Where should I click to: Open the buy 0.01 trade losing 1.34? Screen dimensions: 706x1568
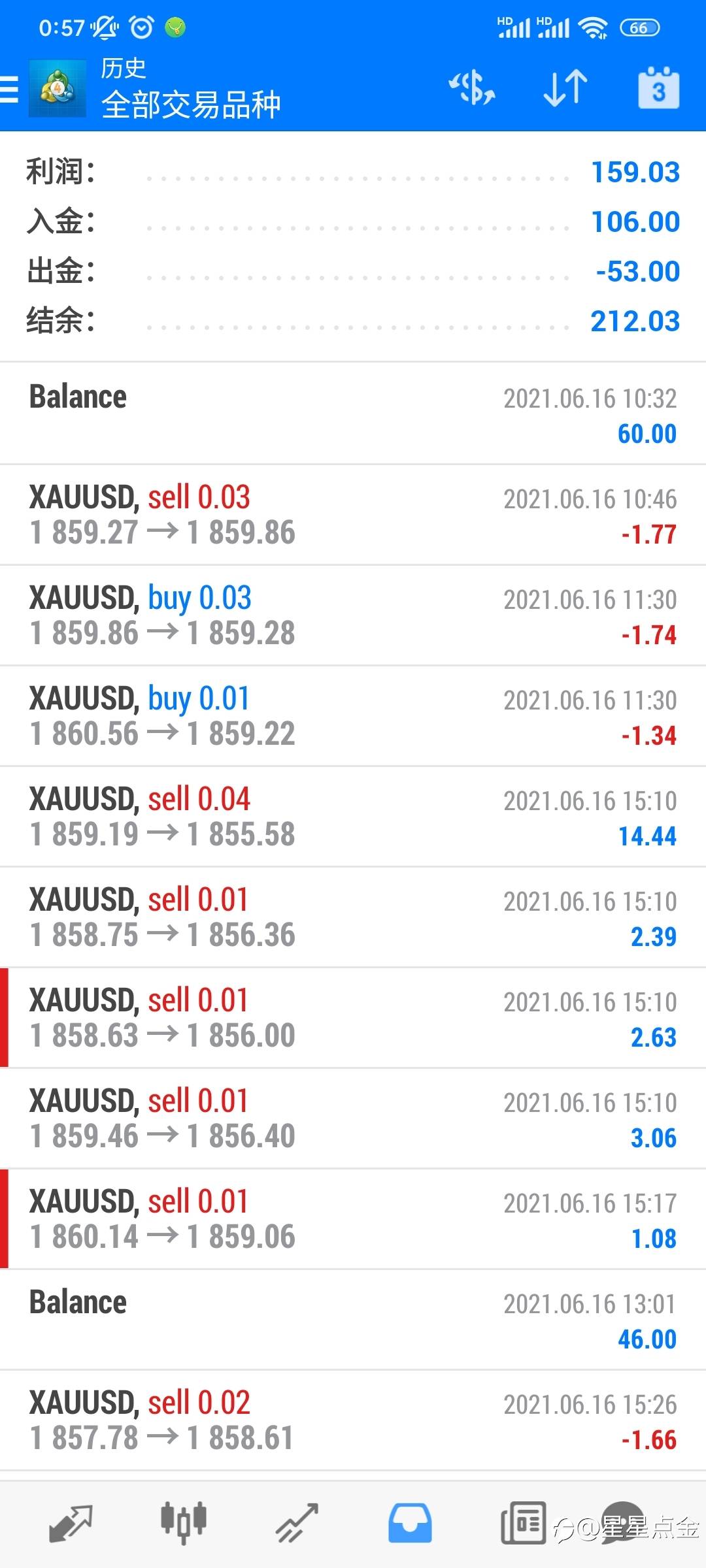click(353, 716)
